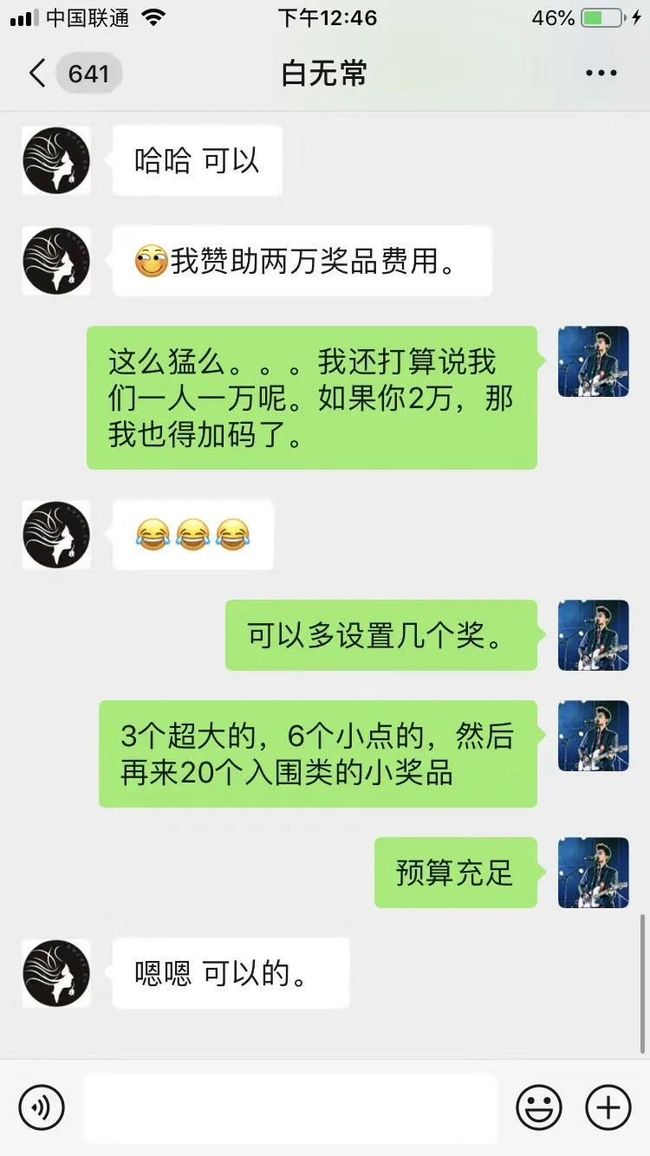
Task: Open the chat info three-dot menu
Action: (x=601, y=73)
